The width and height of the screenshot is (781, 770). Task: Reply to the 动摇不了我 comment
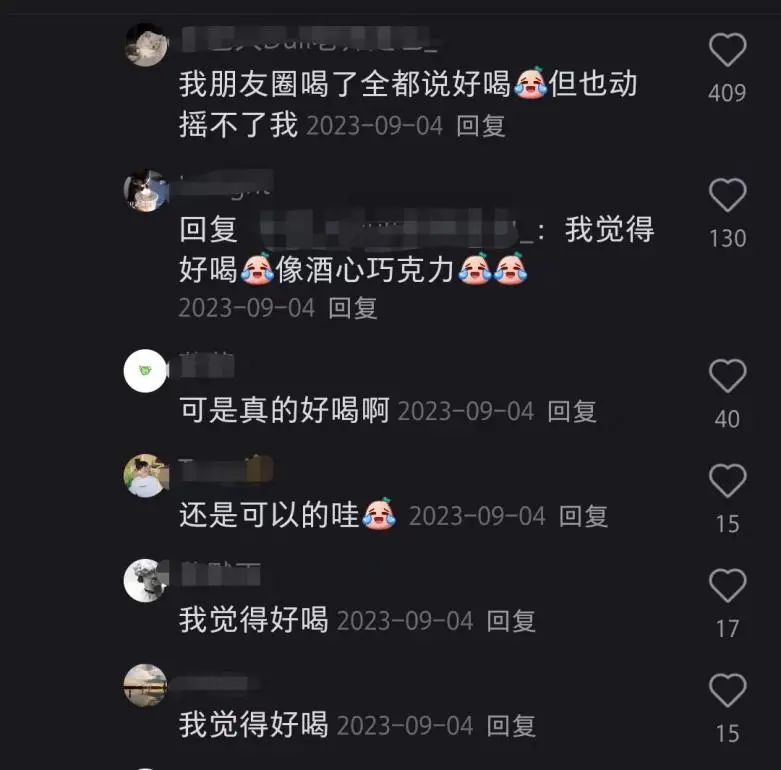pos(481,126)
